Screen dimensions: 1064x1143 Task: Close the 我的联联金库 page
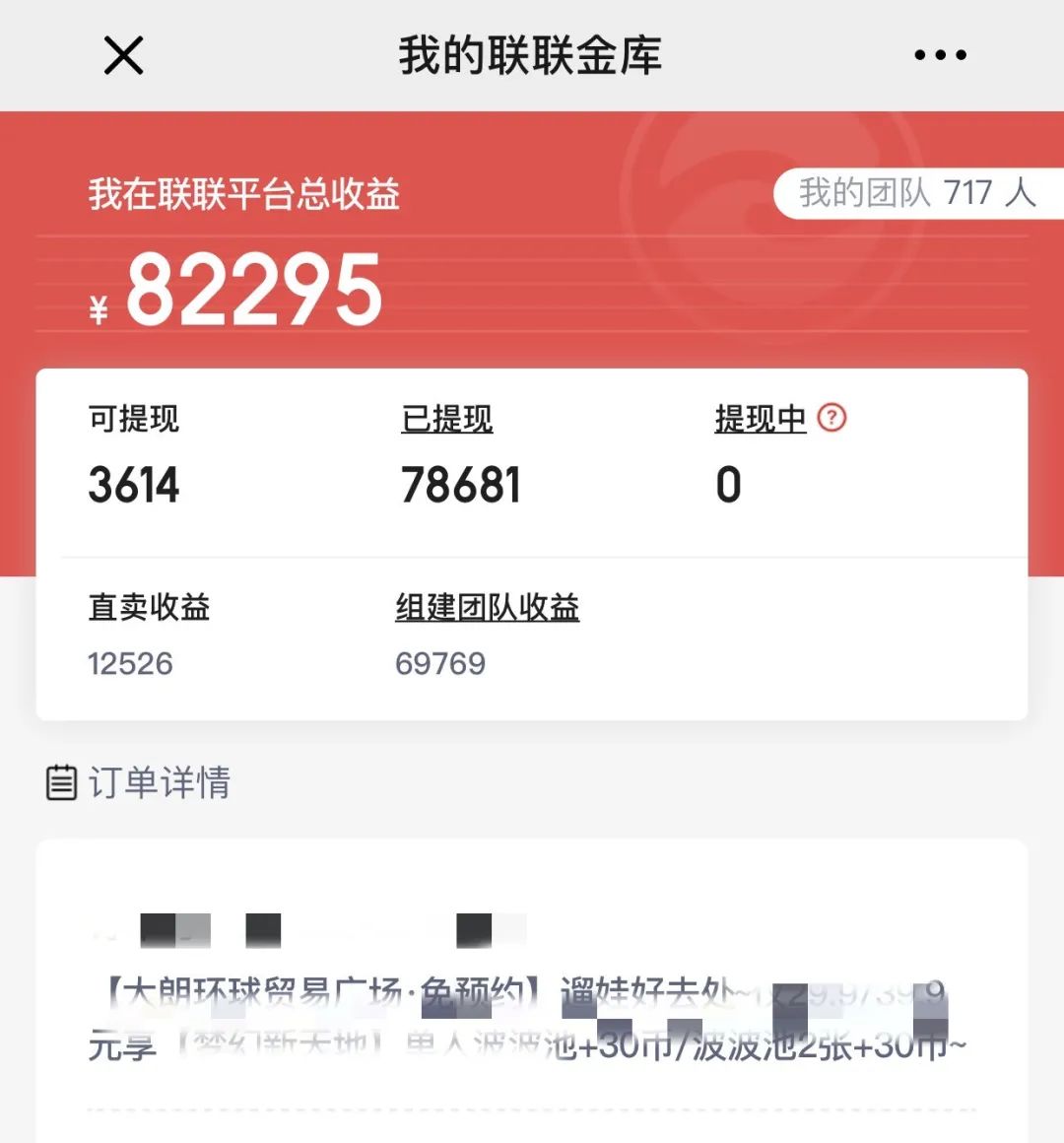click(x=123, y=55)
